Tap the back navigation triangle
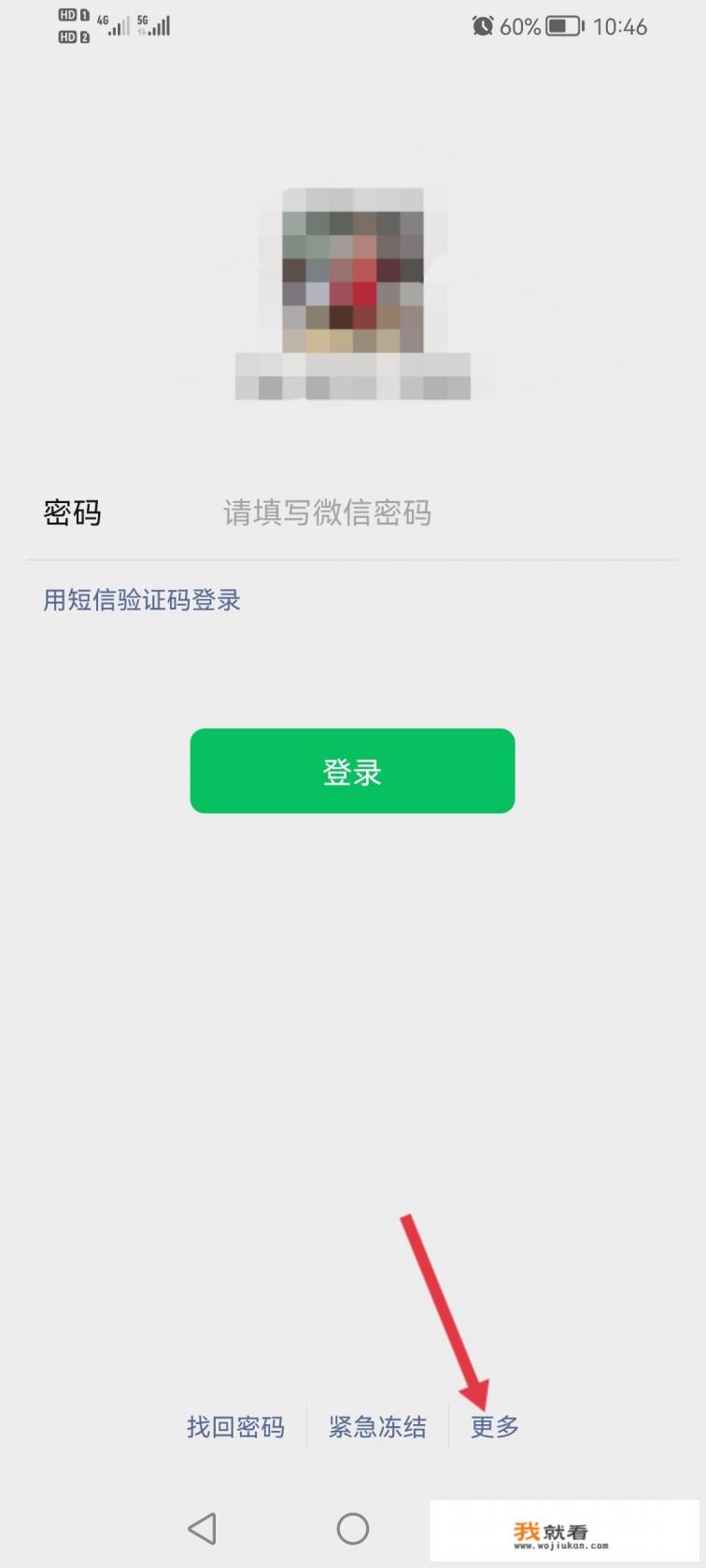 click(x=202, y=1528)
